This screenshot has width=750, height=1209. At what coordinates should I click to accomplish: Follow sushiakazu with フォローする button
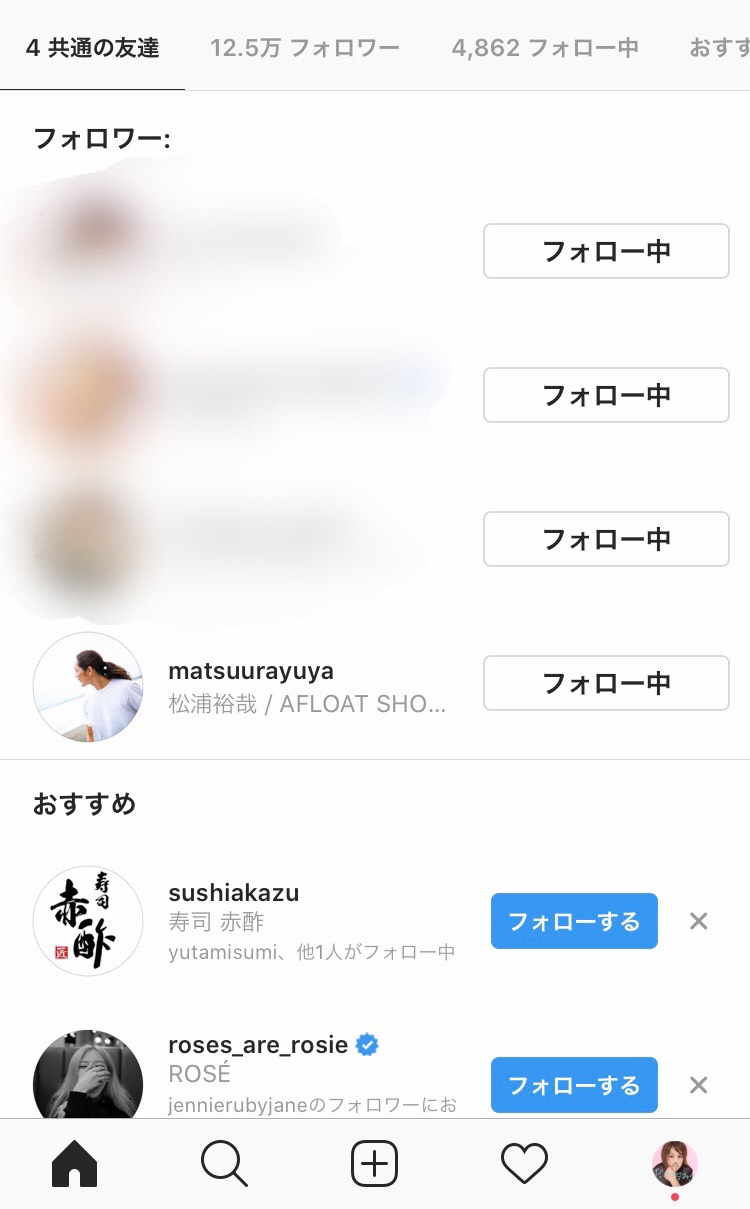[x=574, y=921]
